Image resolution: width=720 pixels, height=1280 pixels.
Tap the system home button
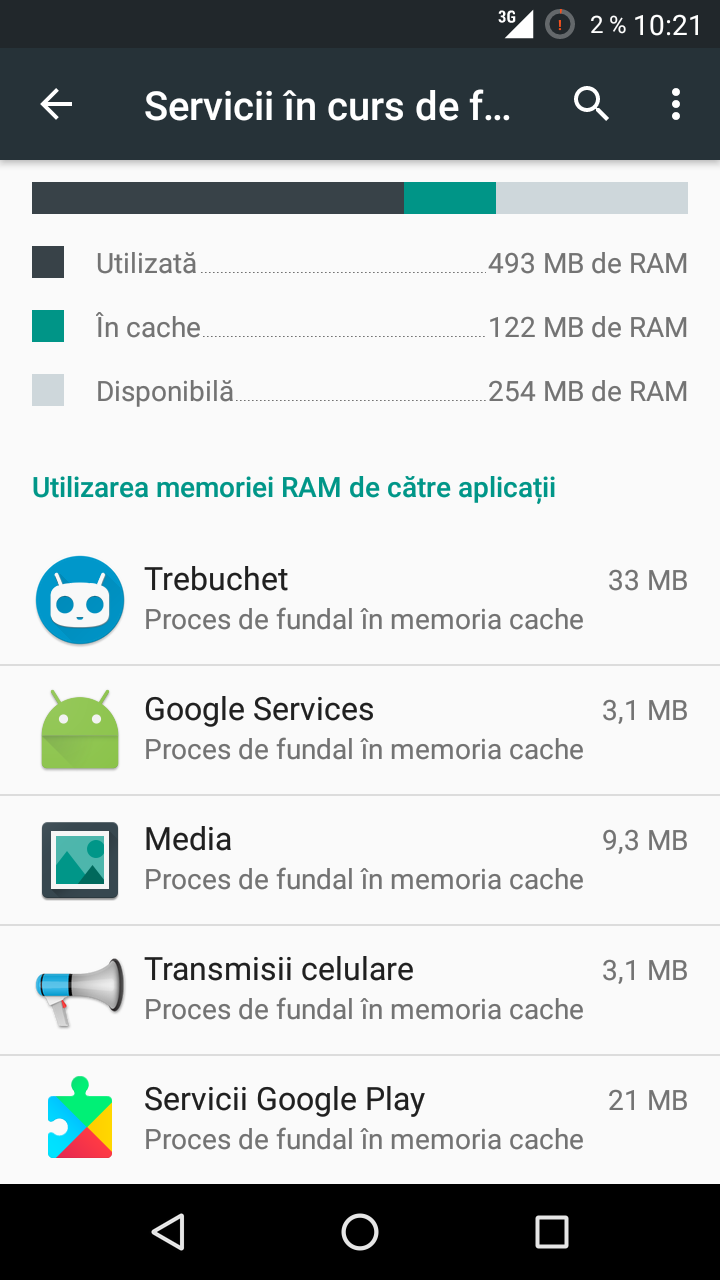point(360,1232)
